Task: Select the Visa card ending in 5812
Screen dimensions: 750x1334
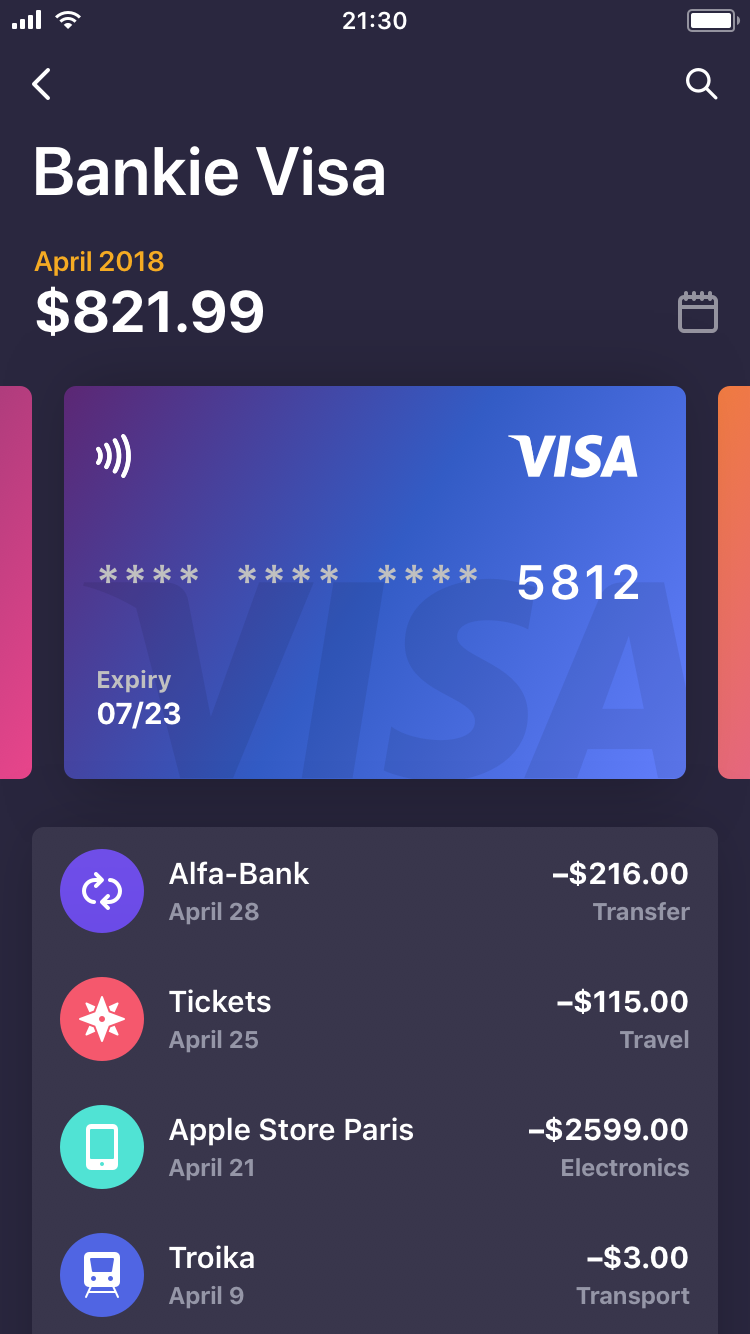Action: pyautogui.click(x=375, y=582)
